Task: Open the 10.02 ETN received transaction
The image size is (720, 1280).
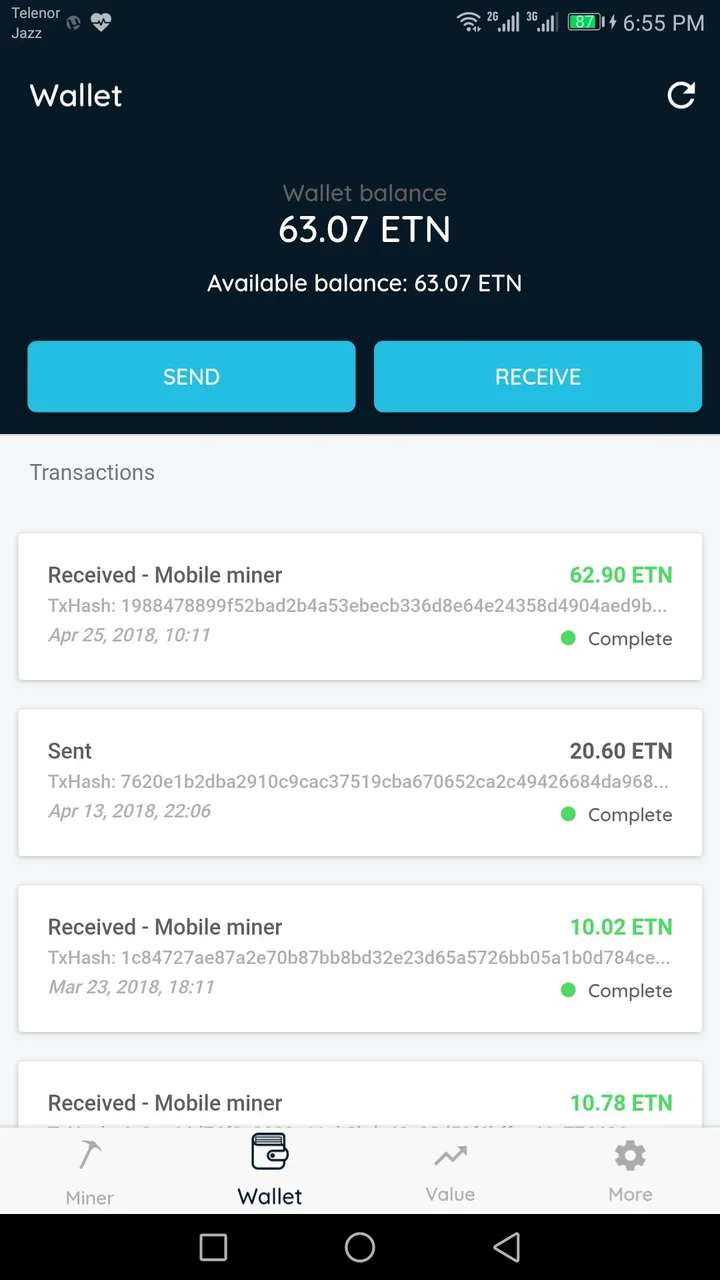Action: [360, 959]
